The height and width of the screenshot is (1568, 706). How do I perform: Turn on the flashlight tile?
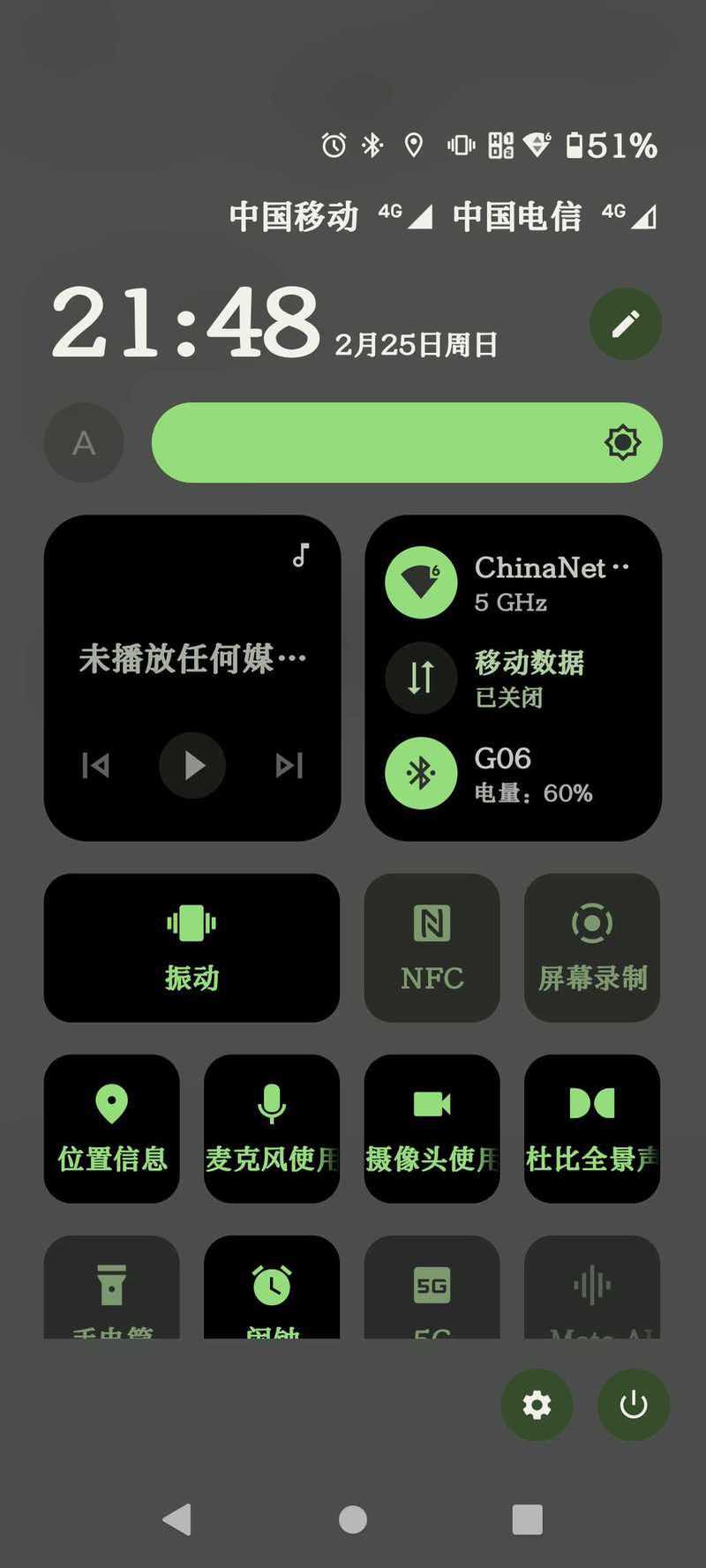pyautogui.click(x=112, y=1287)
